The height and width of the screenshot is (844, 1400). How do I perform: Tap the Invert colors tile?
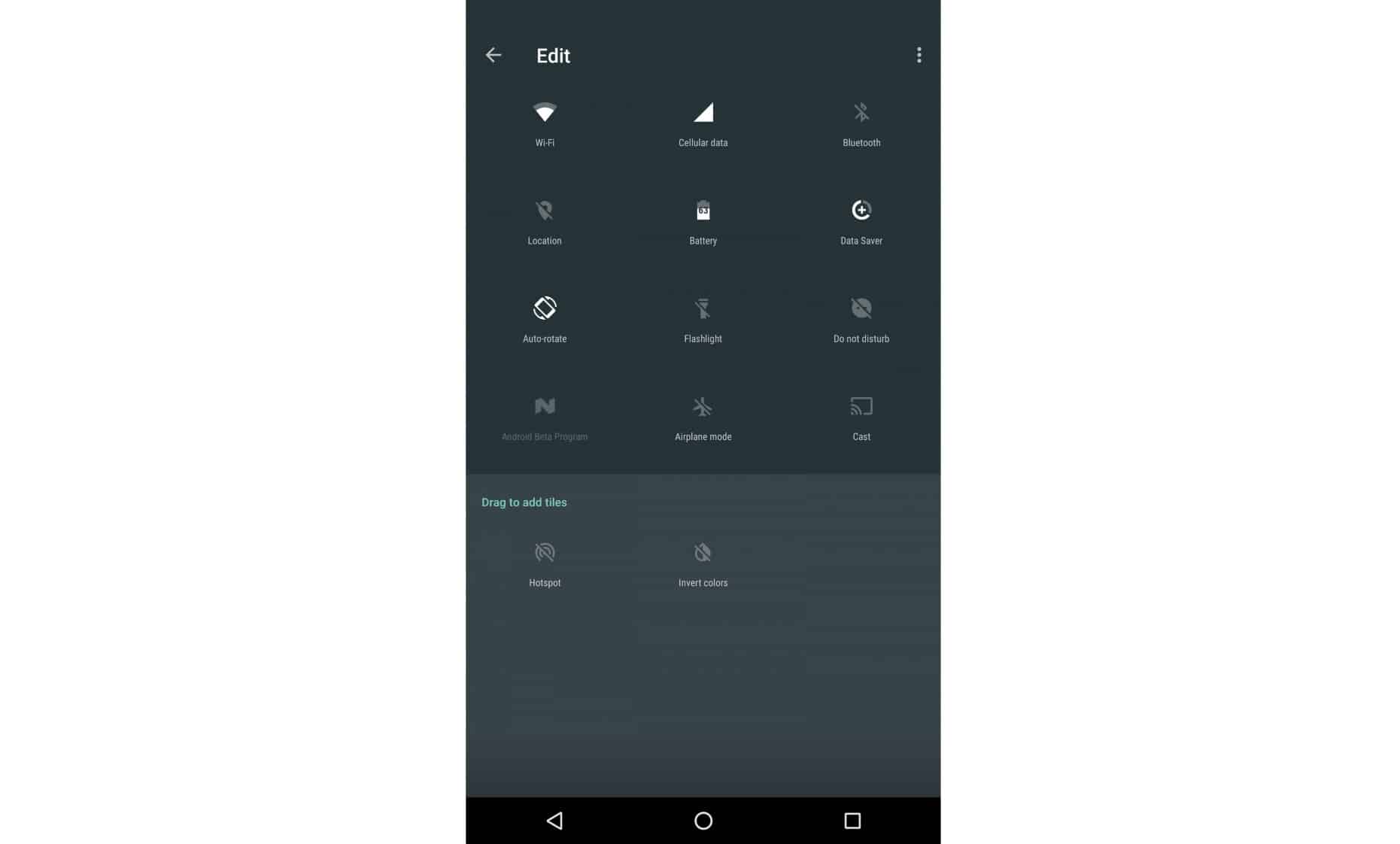pyautogui.click(x=703, y=563)
